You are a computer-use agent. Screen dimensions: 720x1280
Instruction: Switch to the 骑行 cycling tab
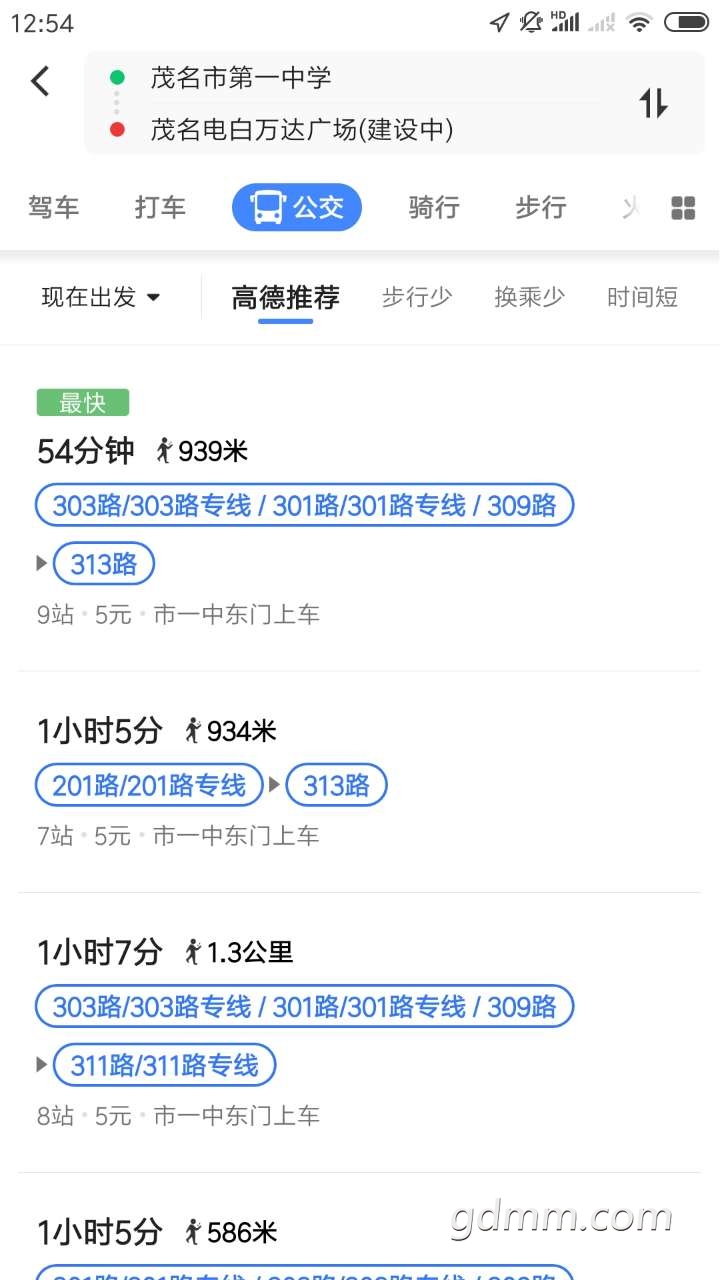434,207
